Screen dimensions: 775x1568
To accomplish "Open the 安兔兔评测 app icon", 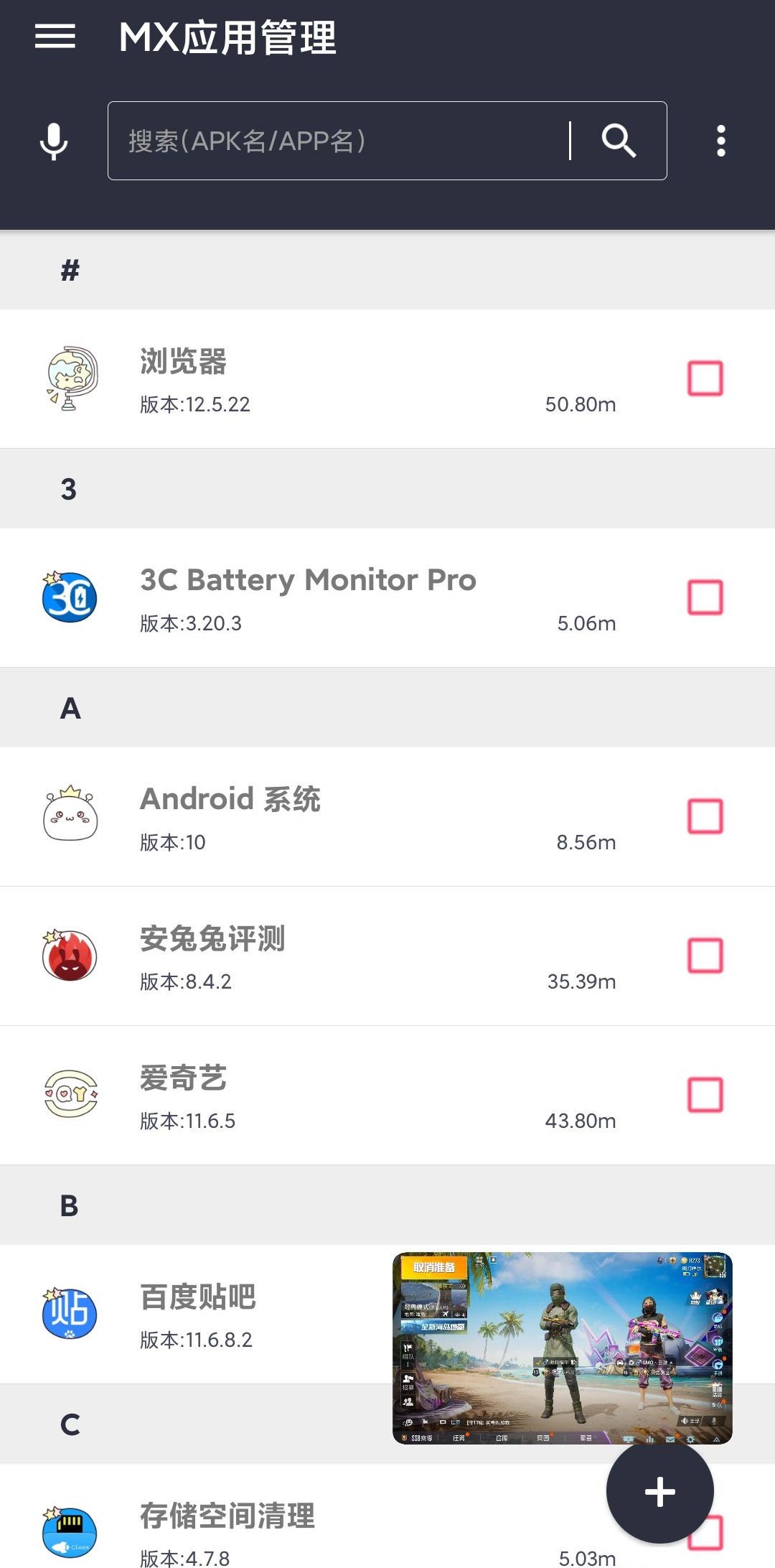I will [70, 955].
